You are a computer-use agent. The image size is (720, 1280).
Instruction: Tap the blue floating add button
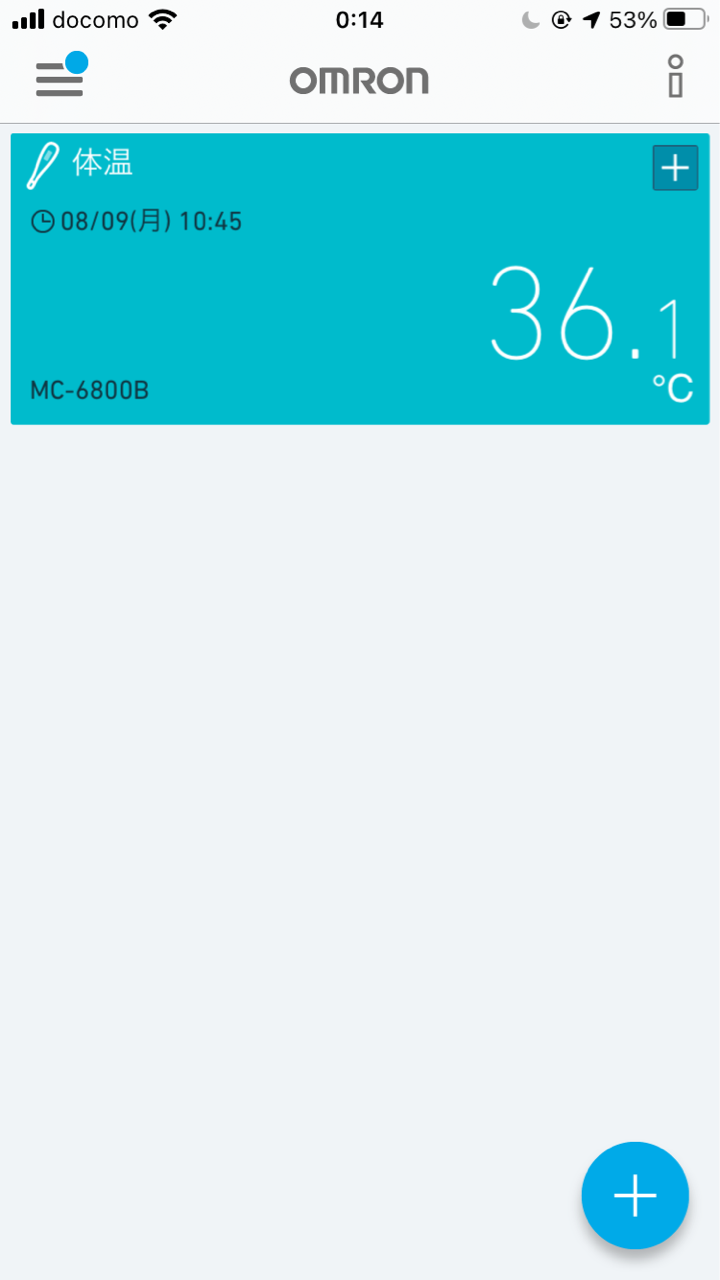635,1195
